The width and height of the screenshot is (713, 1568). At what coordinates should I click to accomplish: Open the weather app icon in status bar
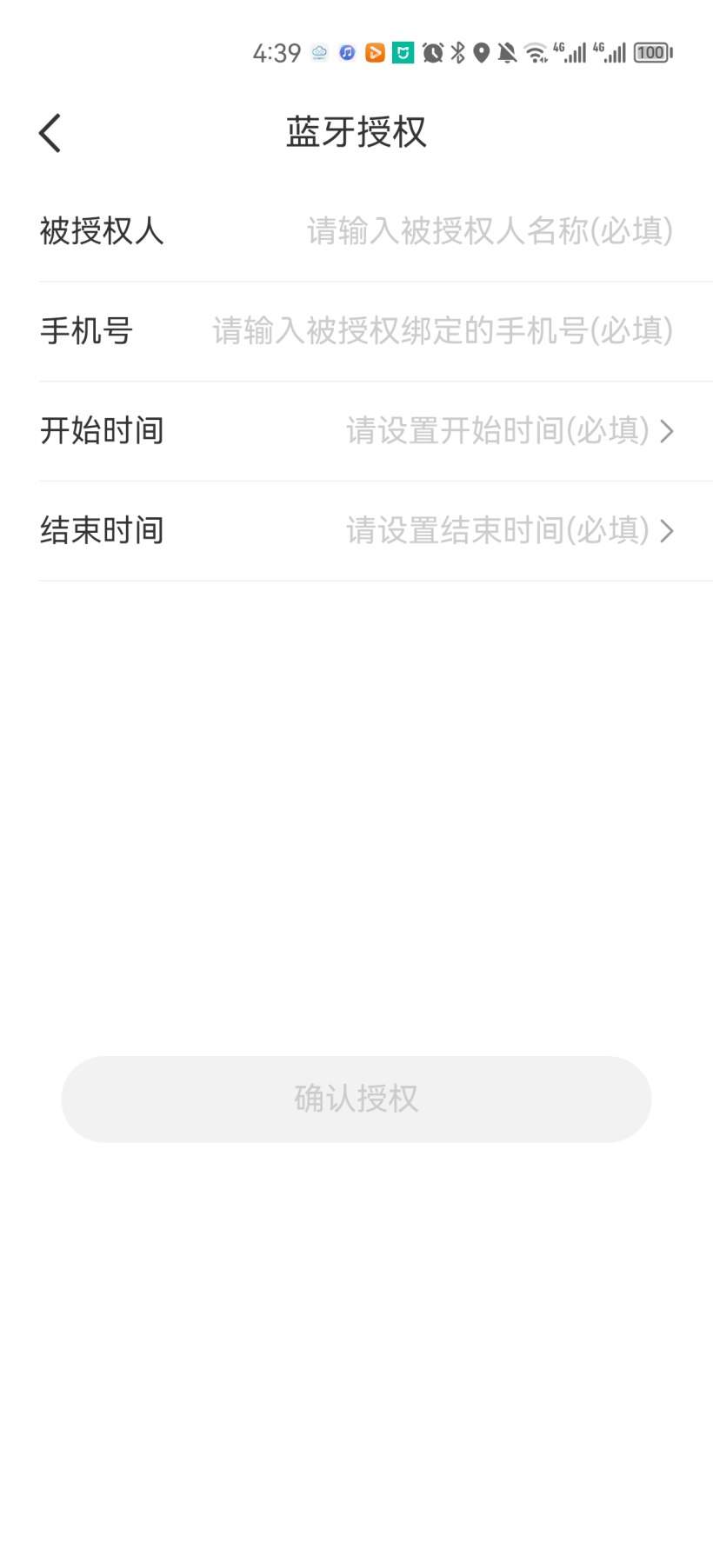point(318,53)
